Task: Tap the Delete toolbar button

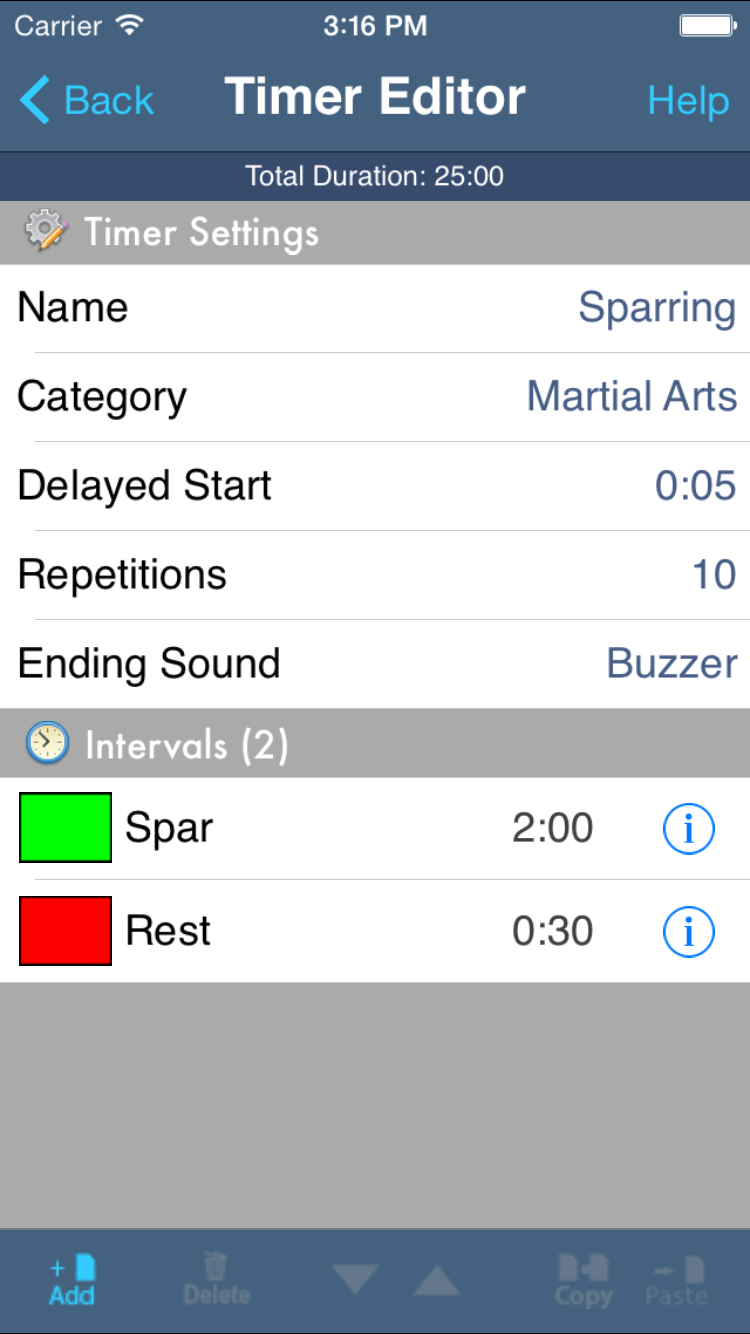Action: [x=216, y=1281]
